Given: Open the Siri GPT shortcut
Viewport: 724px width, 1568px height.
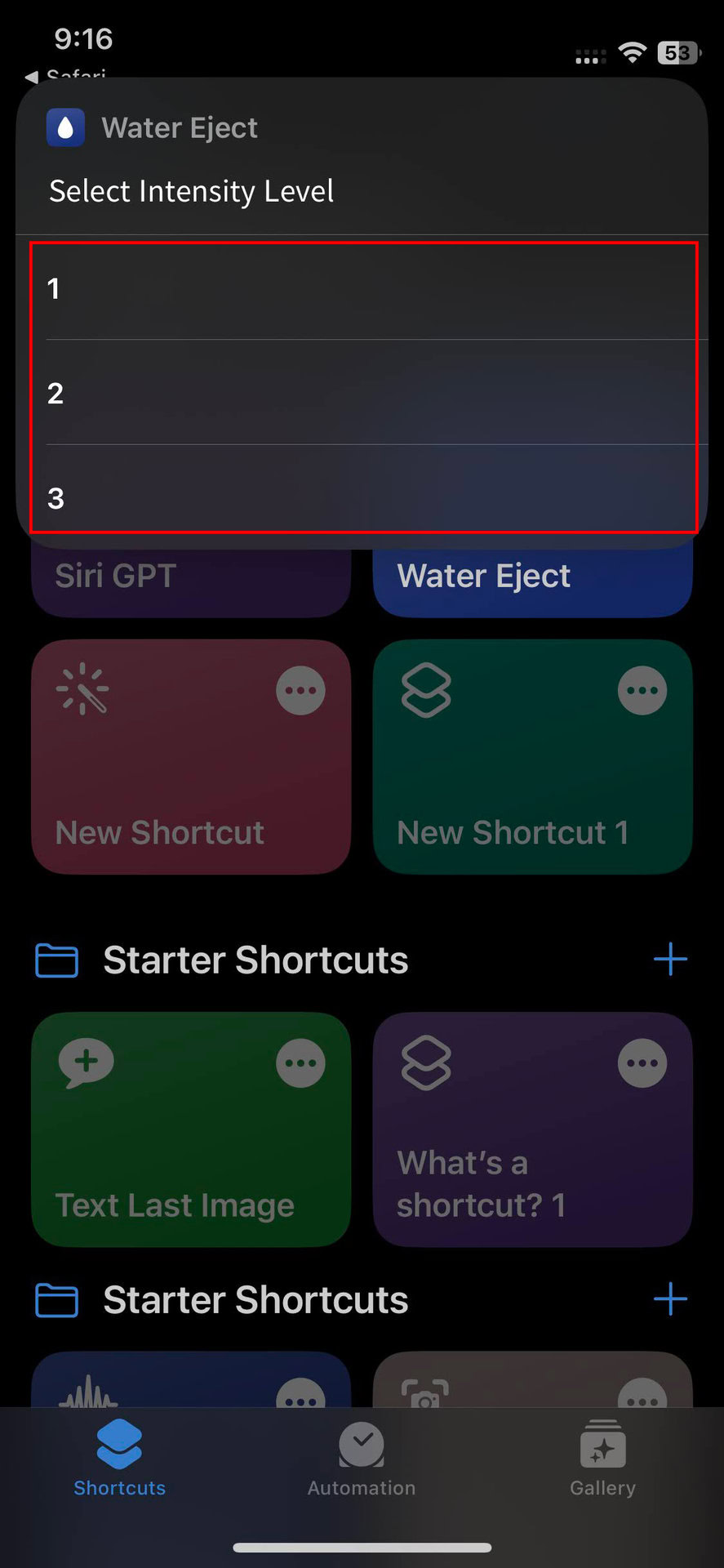Looking at the screenshot, I should coord(191,581).
